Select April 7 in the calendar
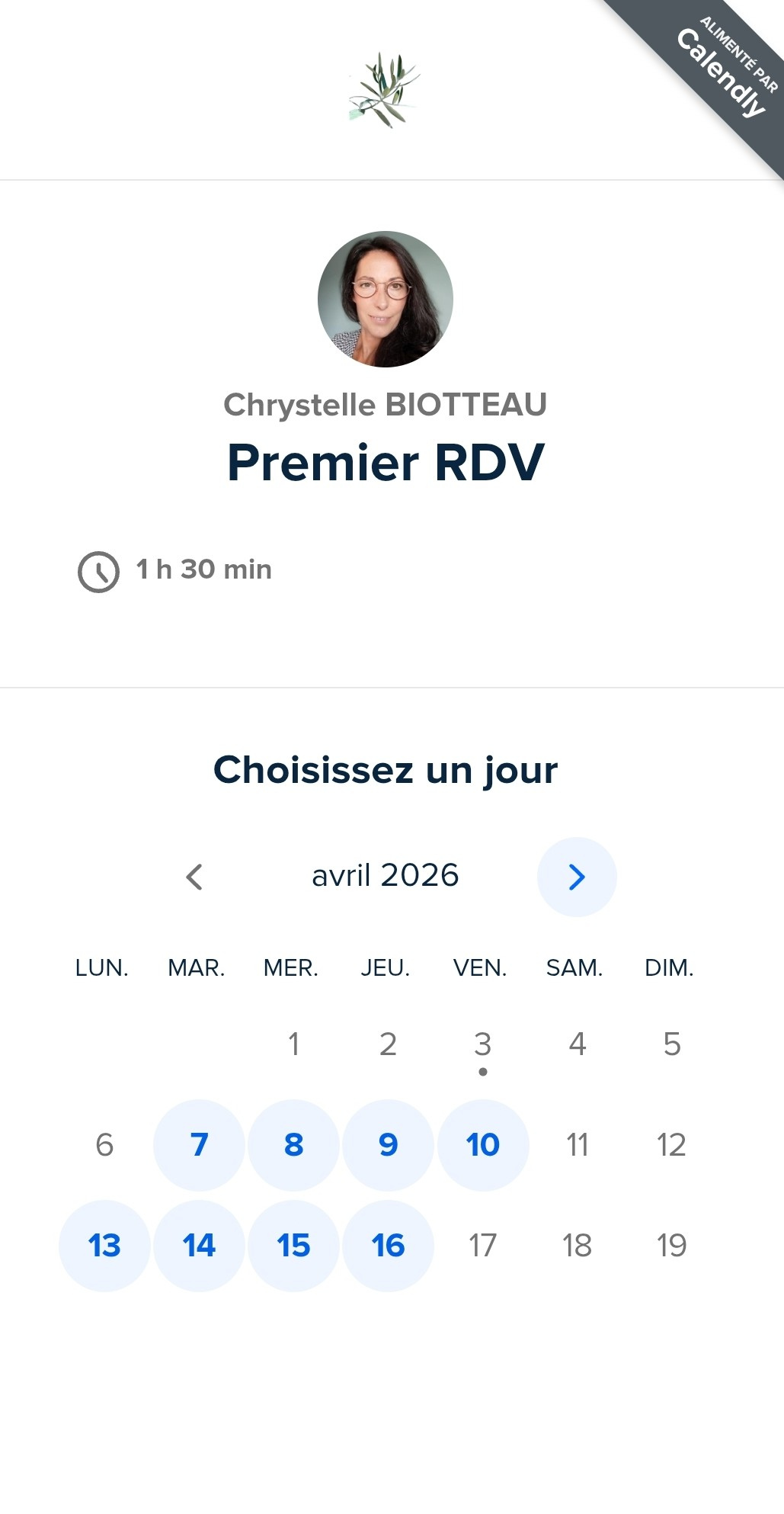Screen dimensions: 784x1514 point(198,1145)
